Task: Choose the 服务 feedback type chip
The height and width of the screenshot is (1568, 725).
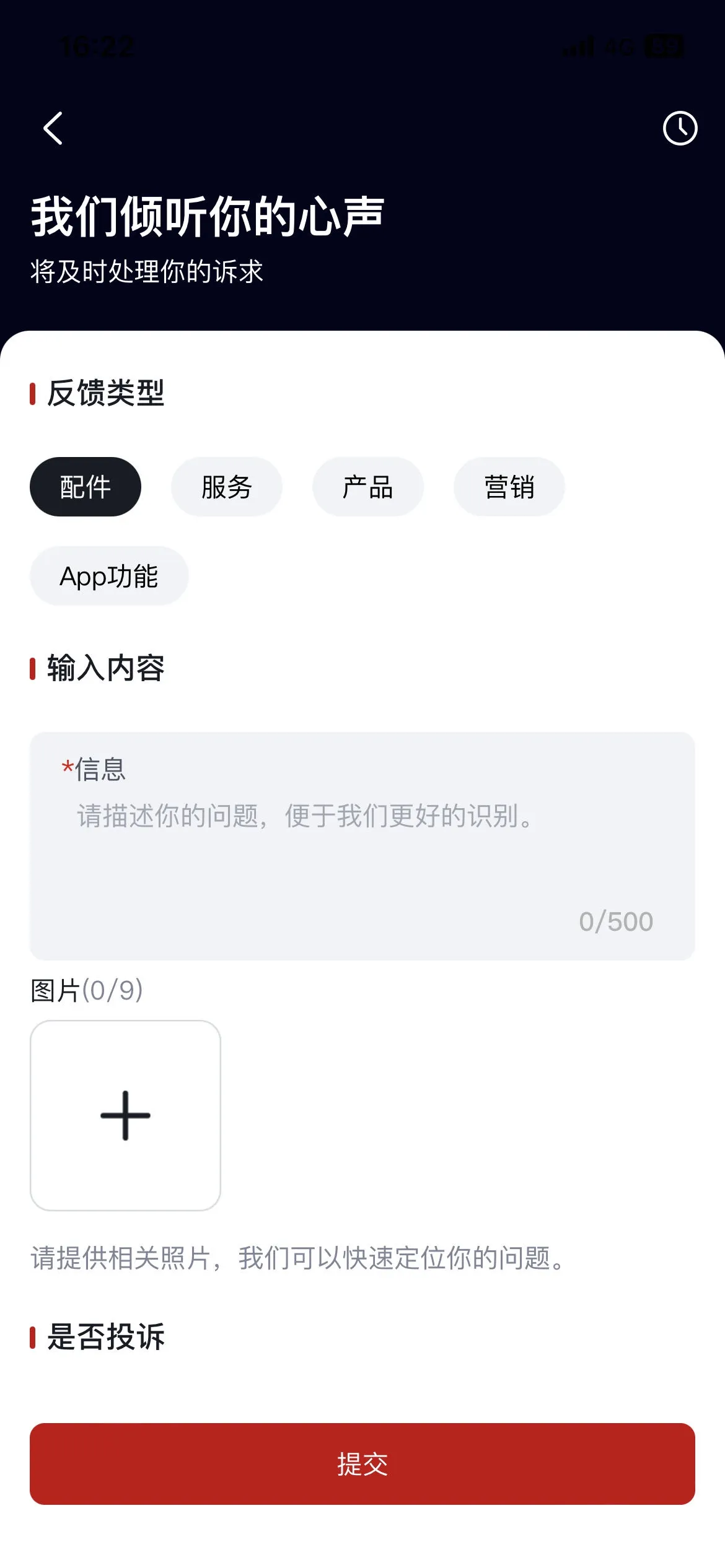Action: tap(227, 487)
